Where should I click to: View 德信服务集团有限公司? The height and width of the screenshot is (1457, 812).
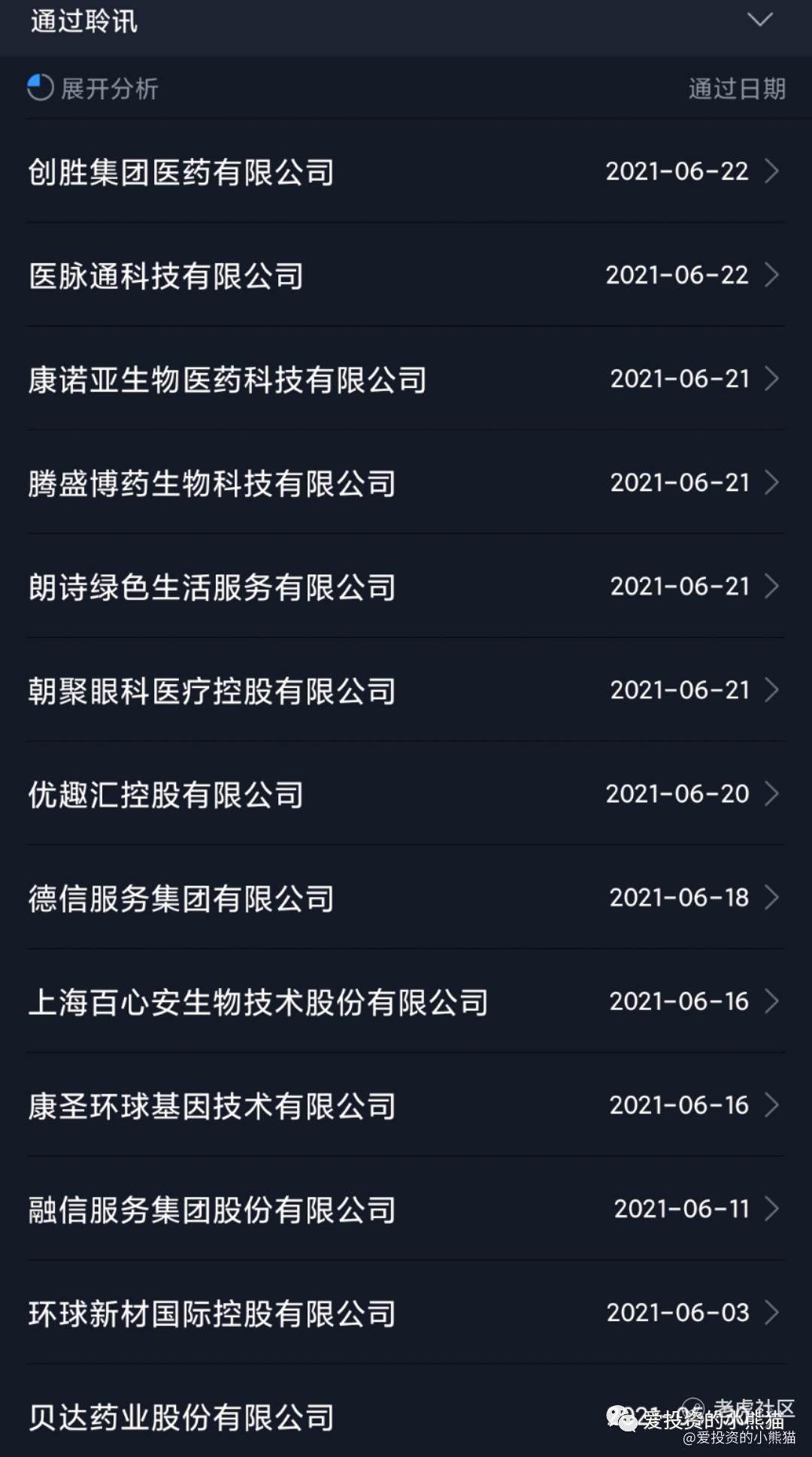(x=406, y=898)
